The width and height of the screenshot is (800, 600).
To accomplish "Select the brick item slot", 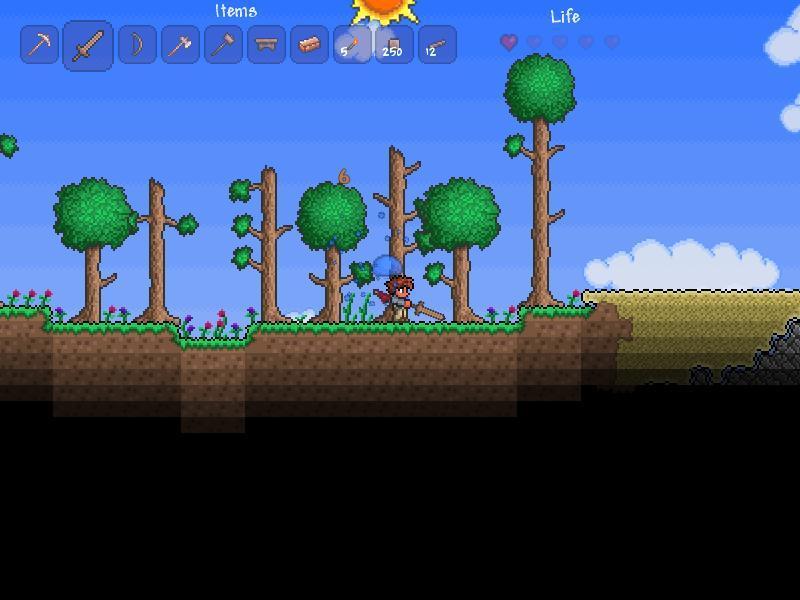I will tap(309, 45).
